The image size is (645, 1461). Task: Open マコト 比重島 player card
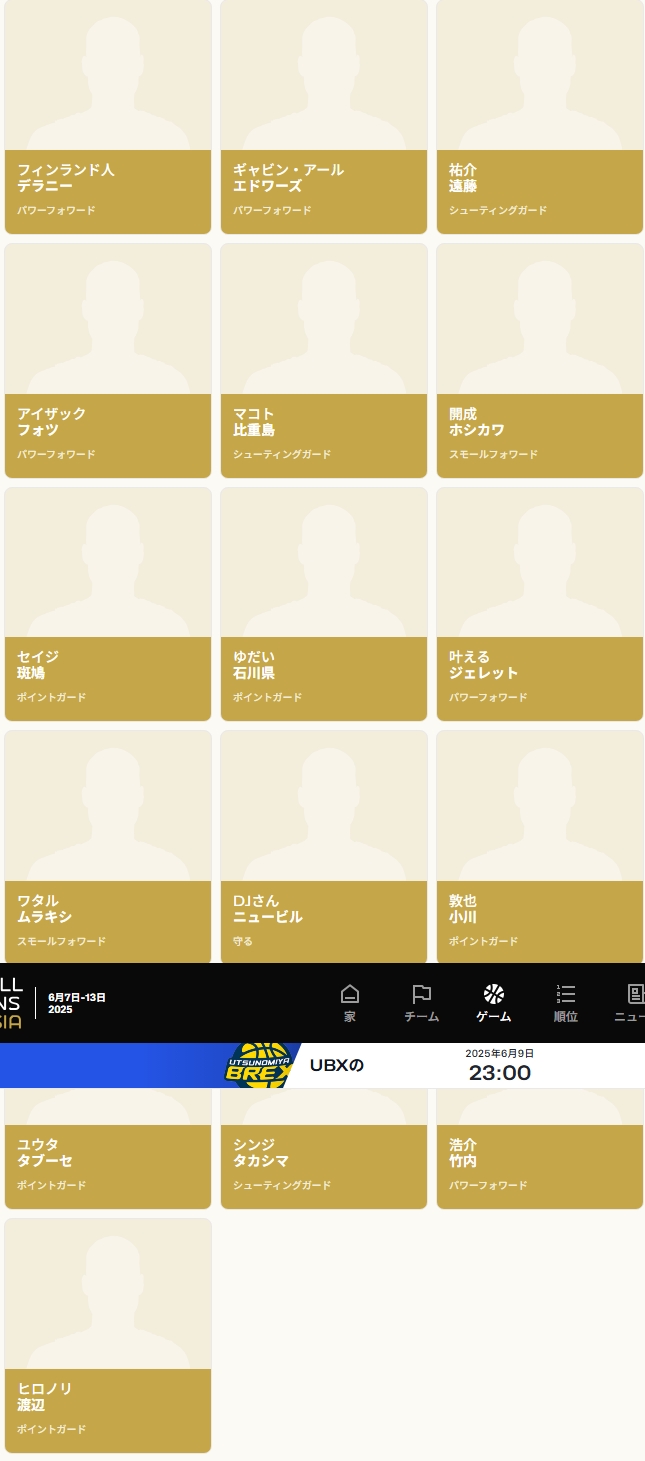[x=324, y=360]
